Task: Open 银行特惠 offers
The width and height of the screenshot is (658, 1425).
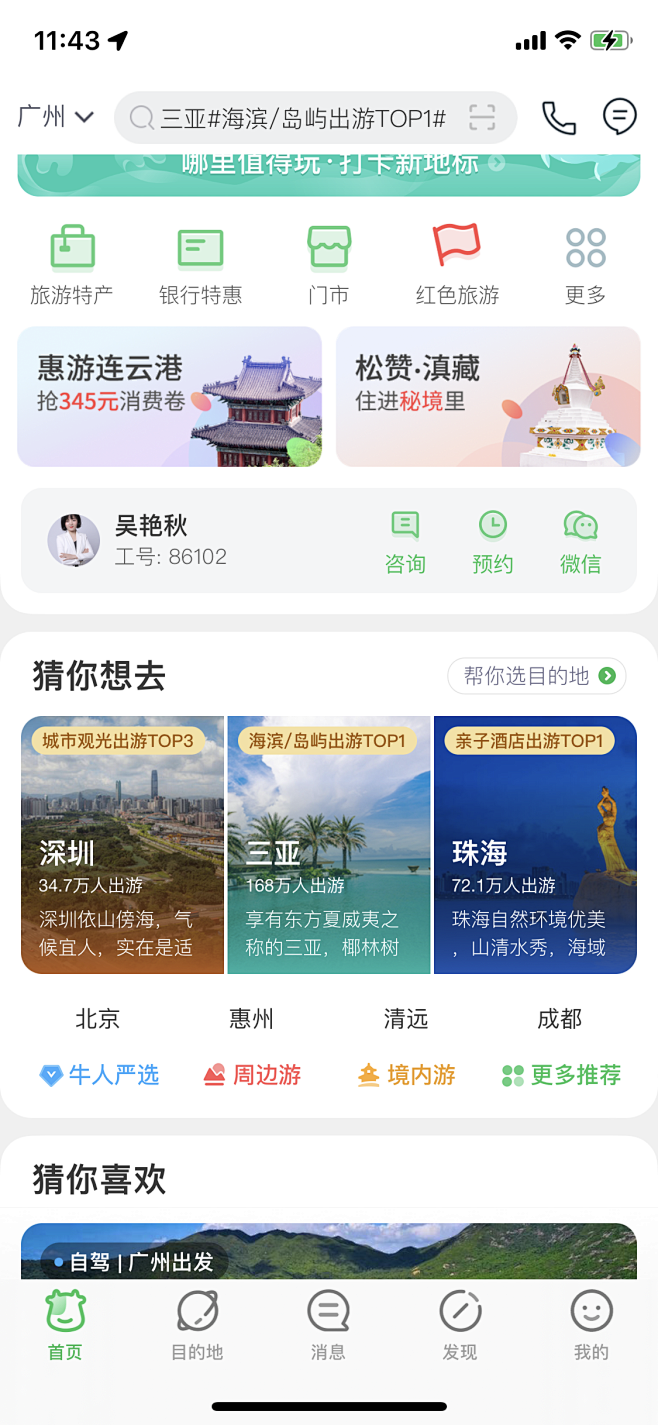Action: 200,265
